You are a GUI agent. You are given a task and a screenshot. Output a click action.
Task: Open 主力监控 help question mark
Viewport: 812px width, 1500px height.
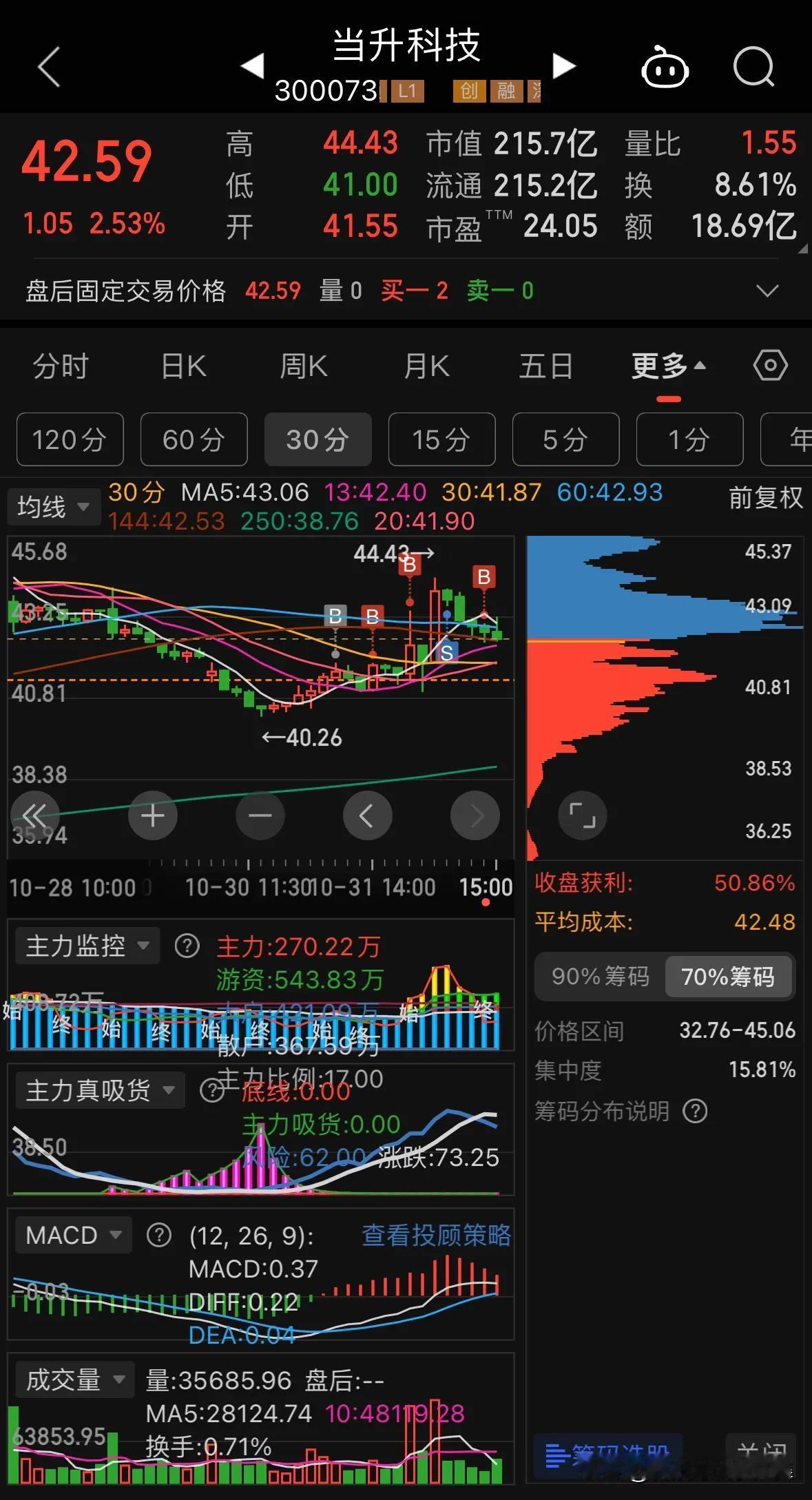coord(187,945)
